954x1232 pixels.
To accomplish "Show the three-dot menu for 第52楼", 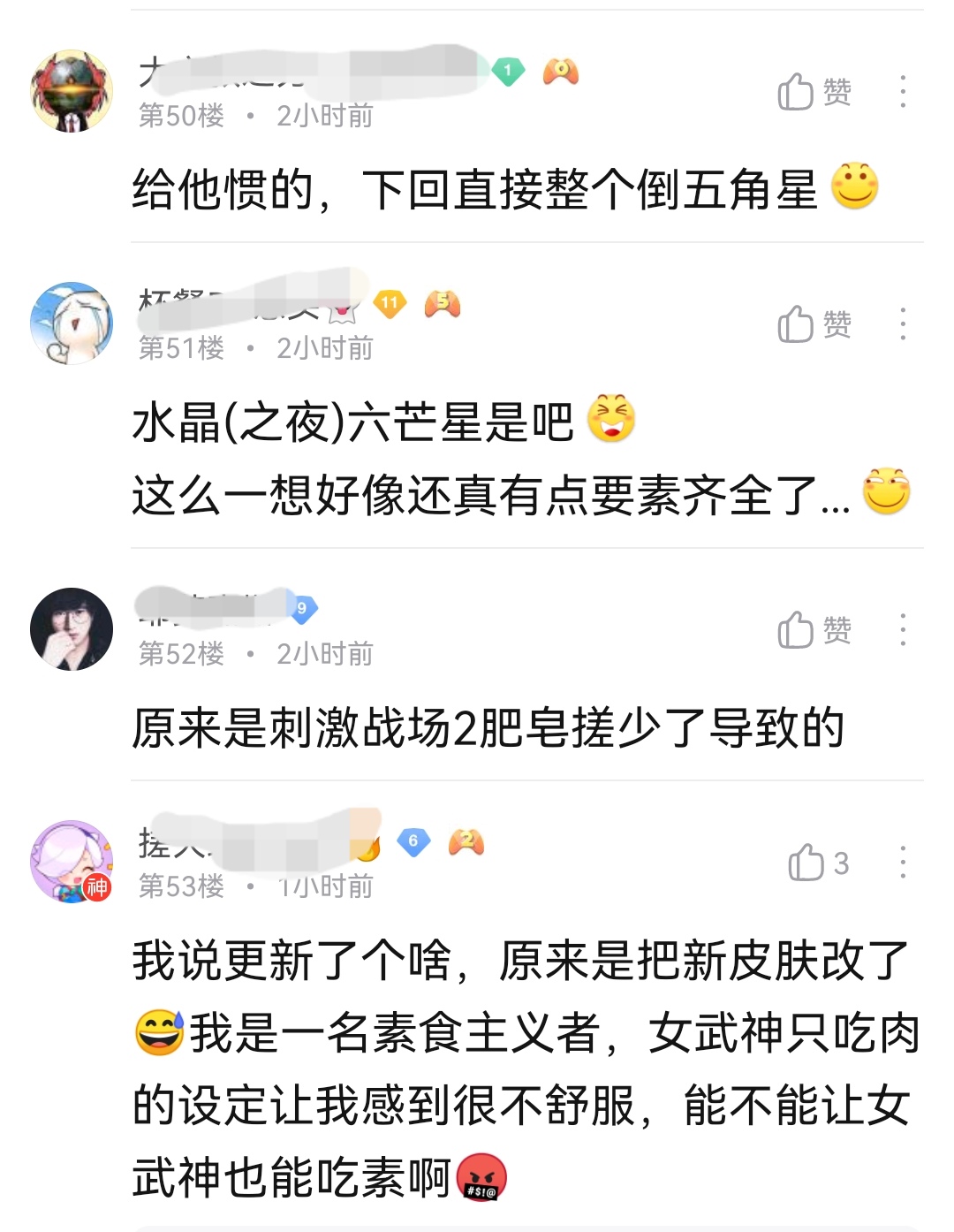I will (x=902, y=630).
